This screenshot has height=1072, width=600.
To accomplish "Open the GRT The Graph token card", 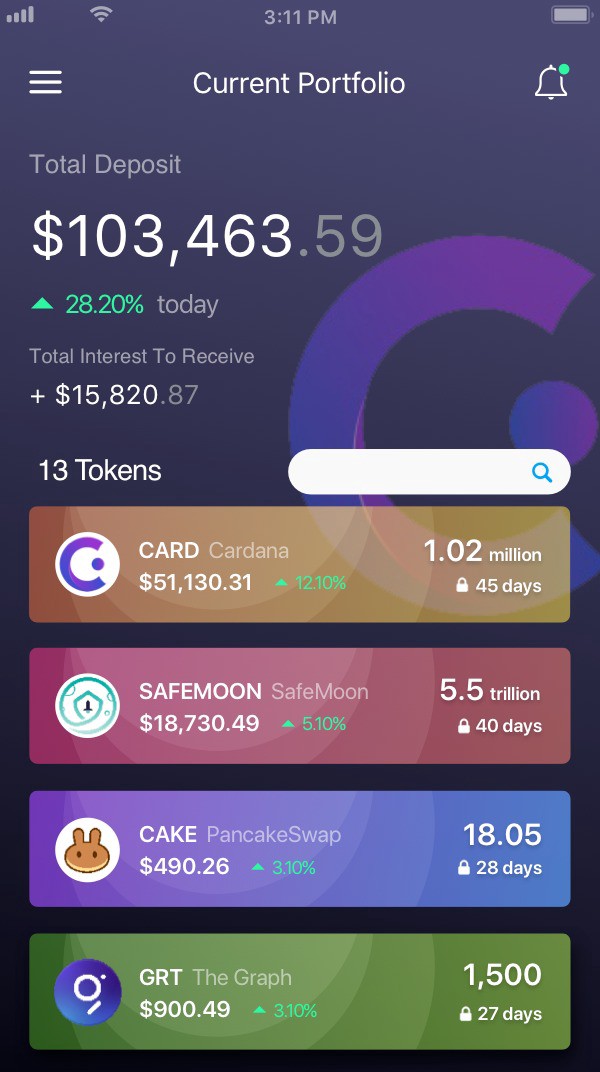I will [300, 992].
